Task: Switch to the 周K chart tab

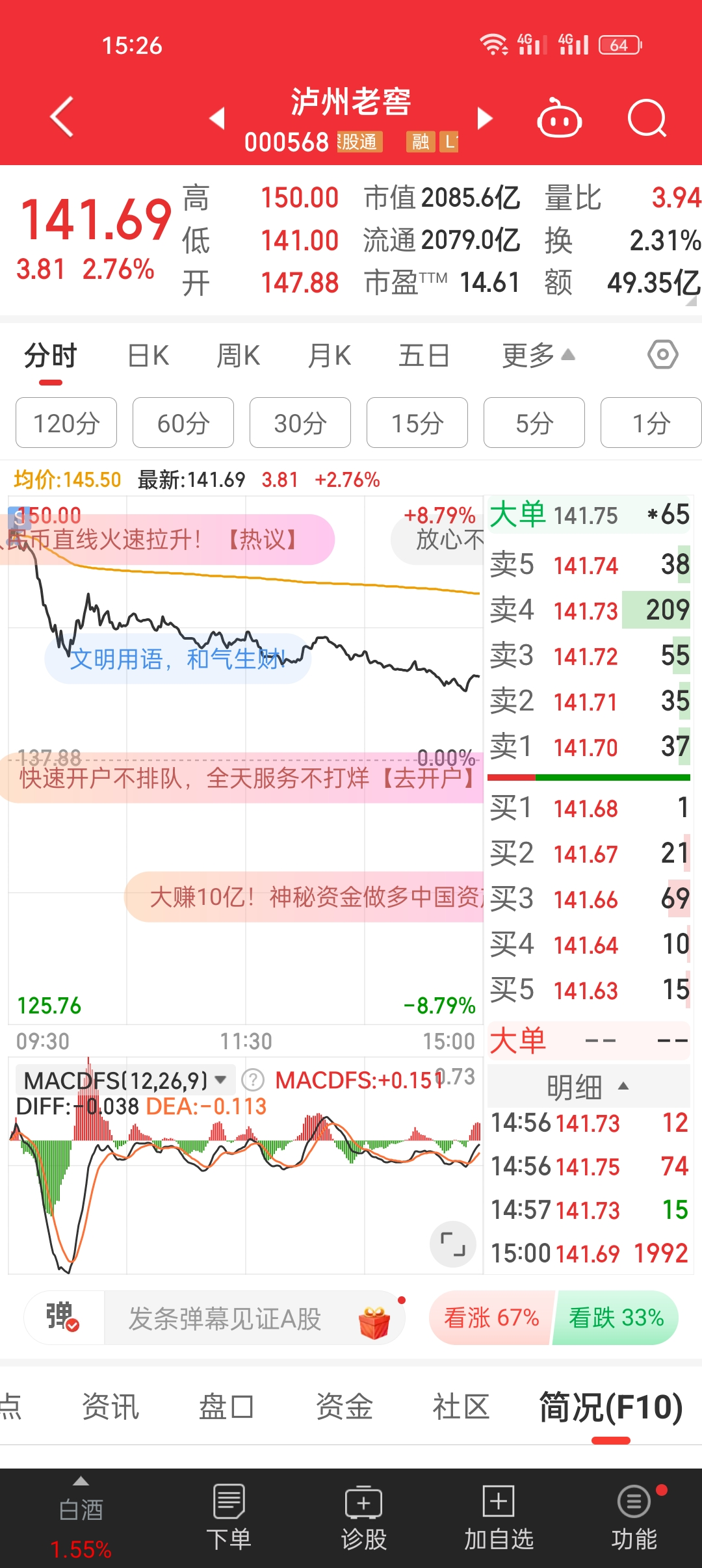Action: point(239,356)
